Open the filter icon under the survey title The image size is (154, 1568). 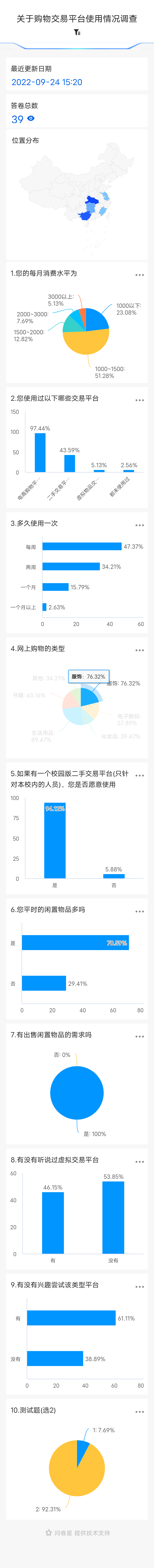77,32
